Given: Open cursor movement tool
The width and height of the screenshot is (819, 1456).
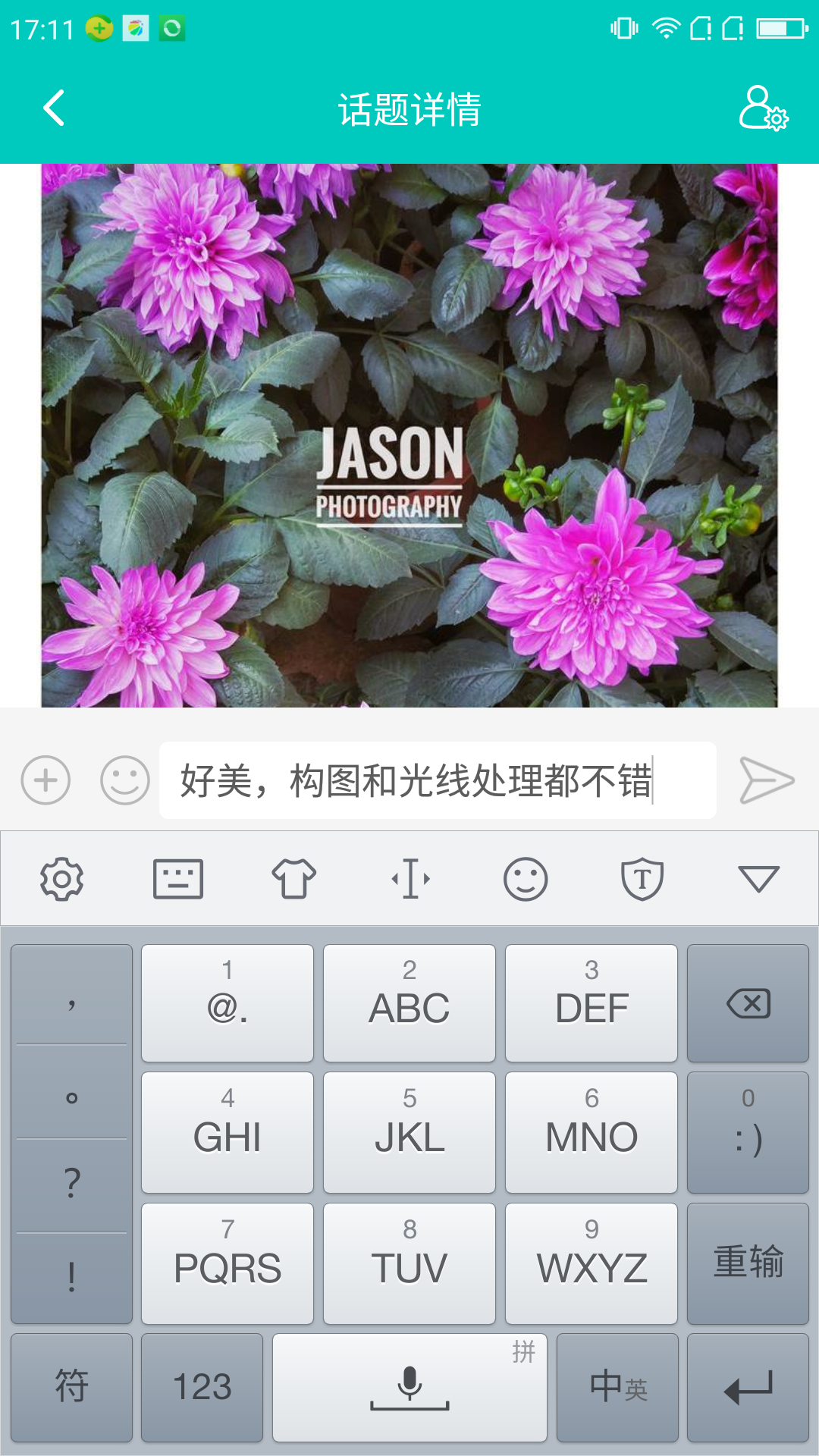Looking at the screenshot, I should [410, 880].
